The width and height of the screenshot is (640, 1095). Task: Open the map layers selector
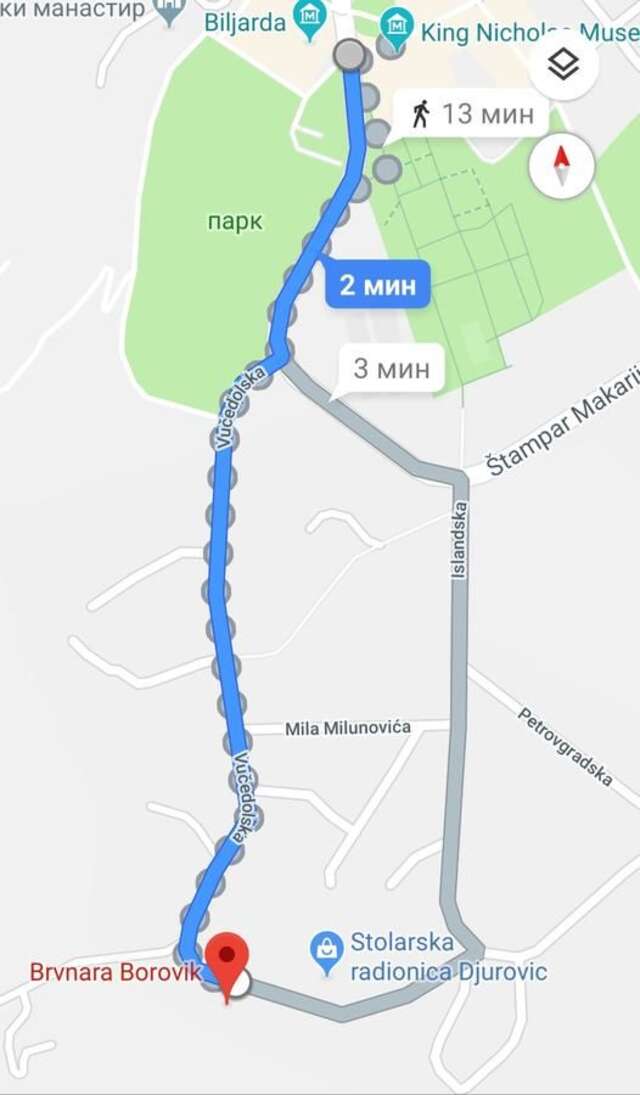point(563,65)
